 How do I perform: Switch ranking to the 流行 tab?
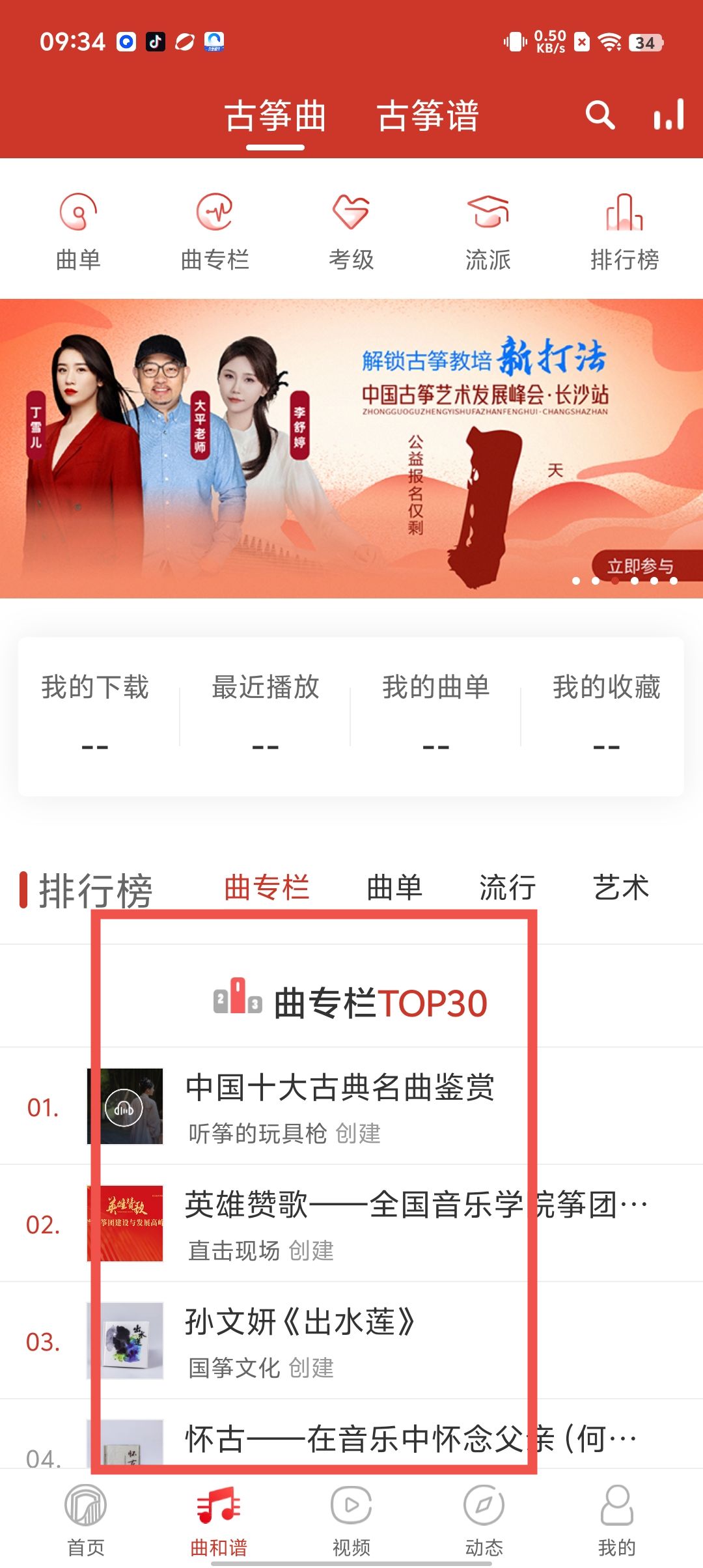(508, 888)
